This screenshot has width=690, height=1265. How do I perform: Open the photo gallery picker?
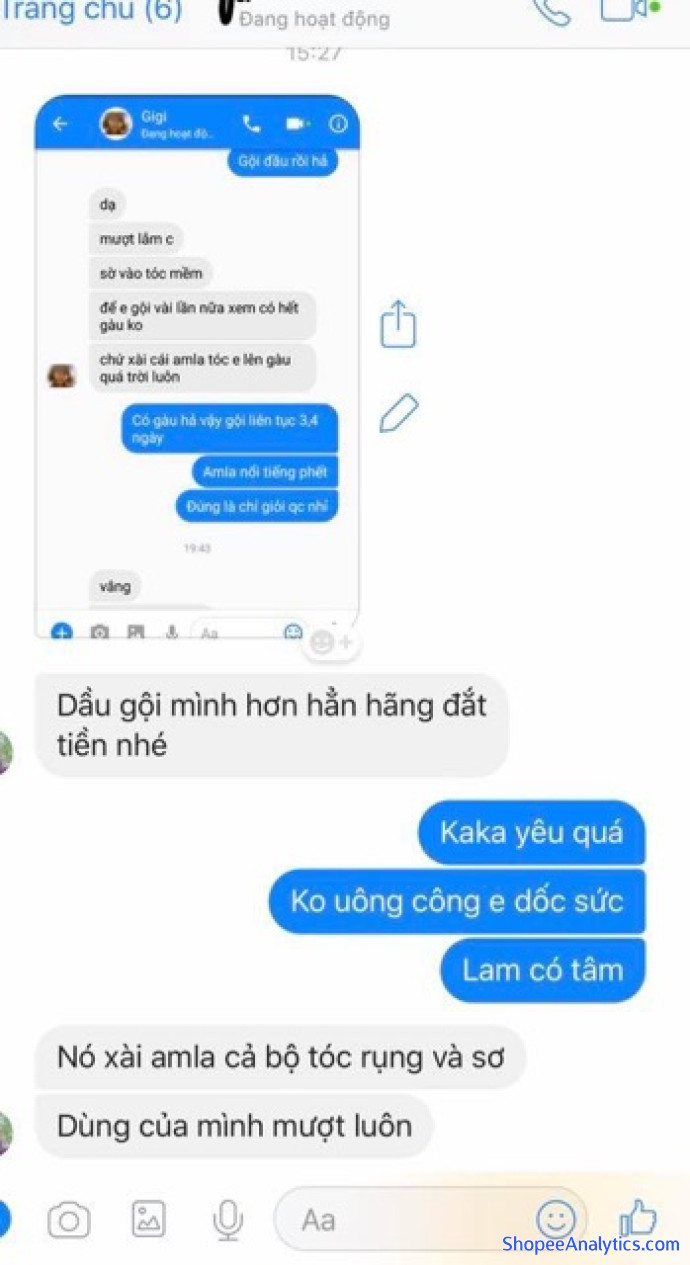click(x=149, y=1219)
